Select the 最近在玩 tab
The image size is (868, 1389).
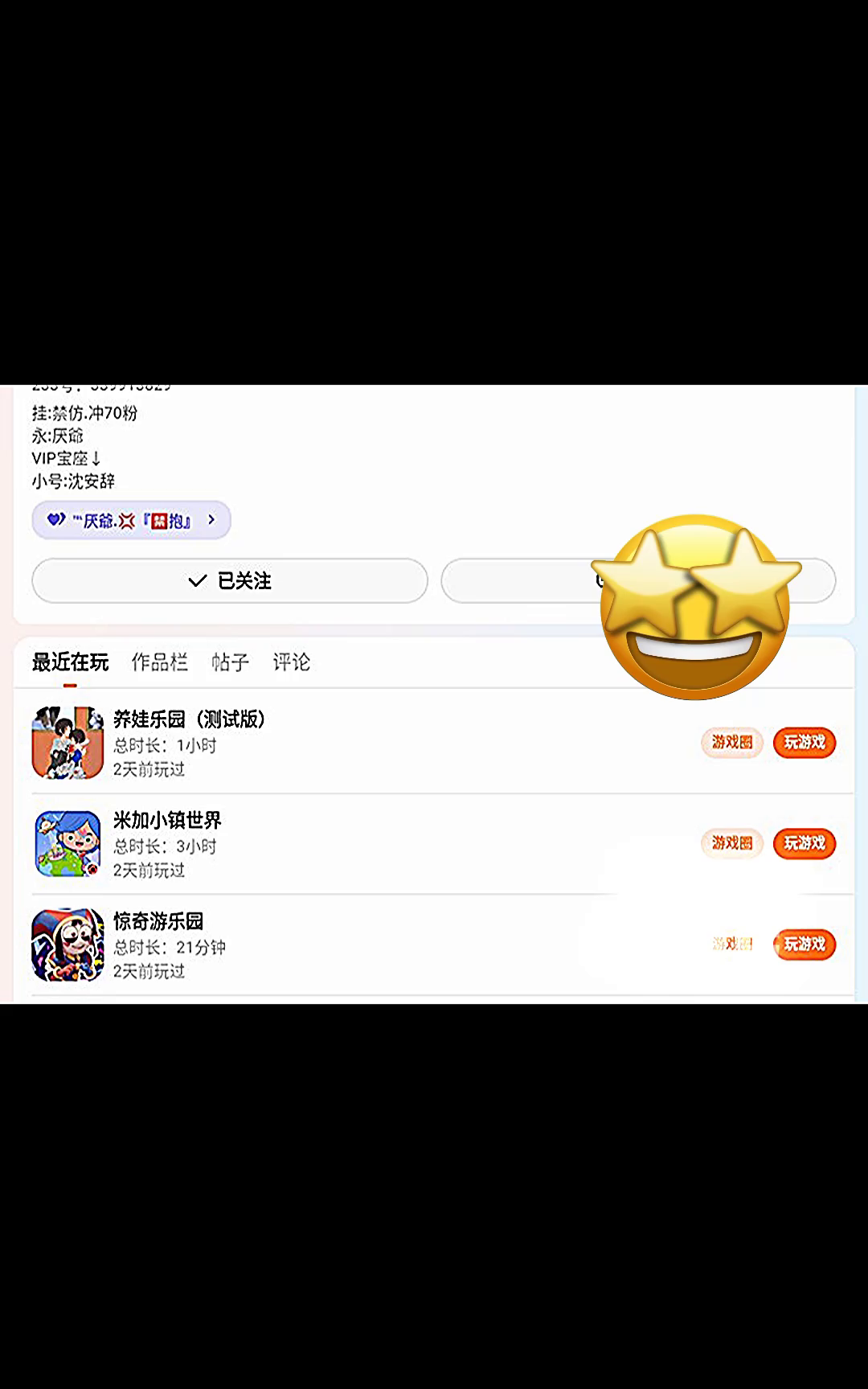pyautogui.click(x=70, y=662)
